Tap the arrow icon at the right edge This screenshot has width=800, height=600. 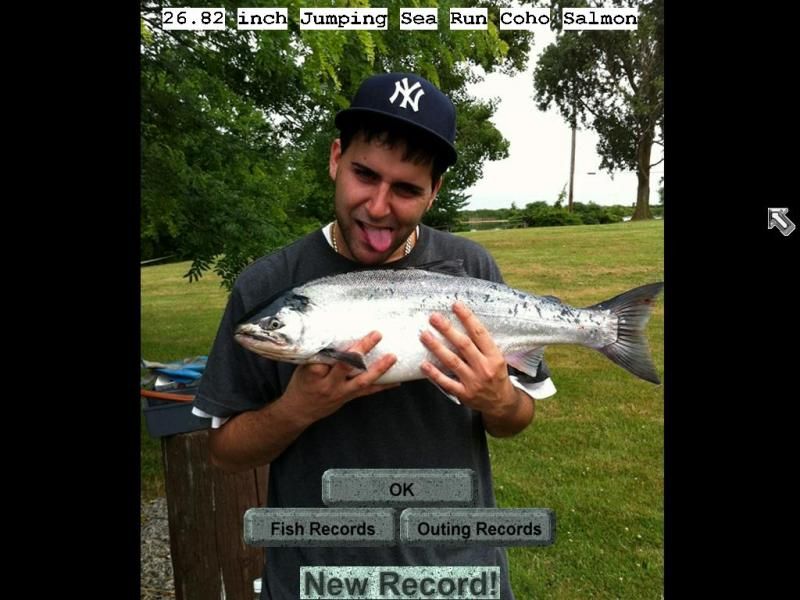pyautogui.click(x=781, y=221)
